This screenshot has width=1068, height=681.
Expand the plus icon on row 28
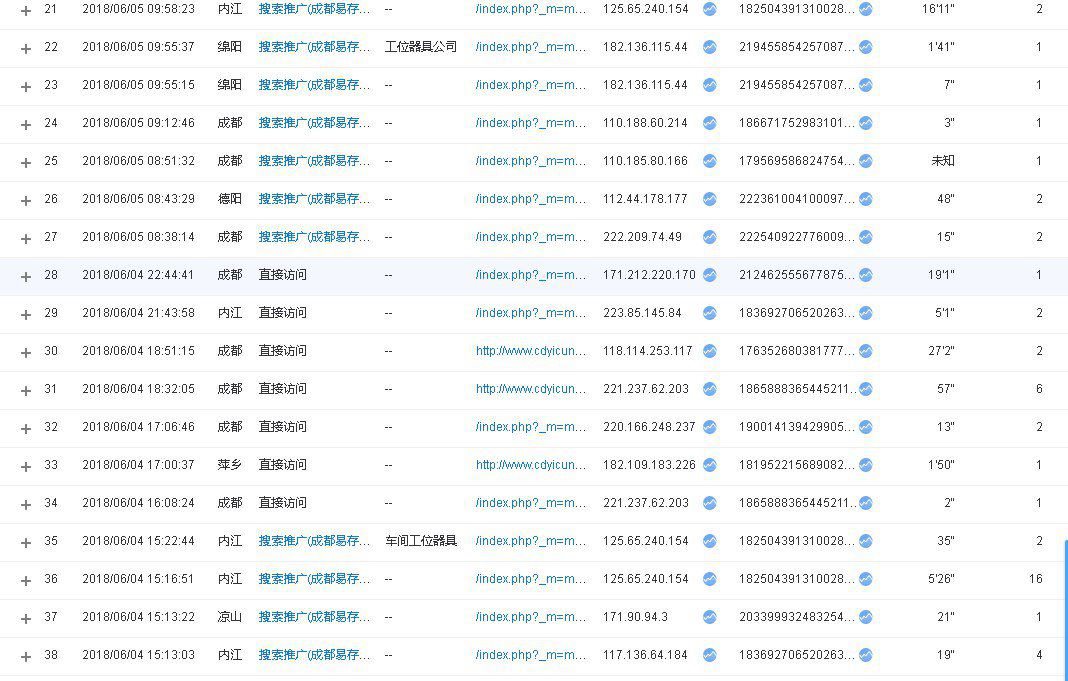26,276
